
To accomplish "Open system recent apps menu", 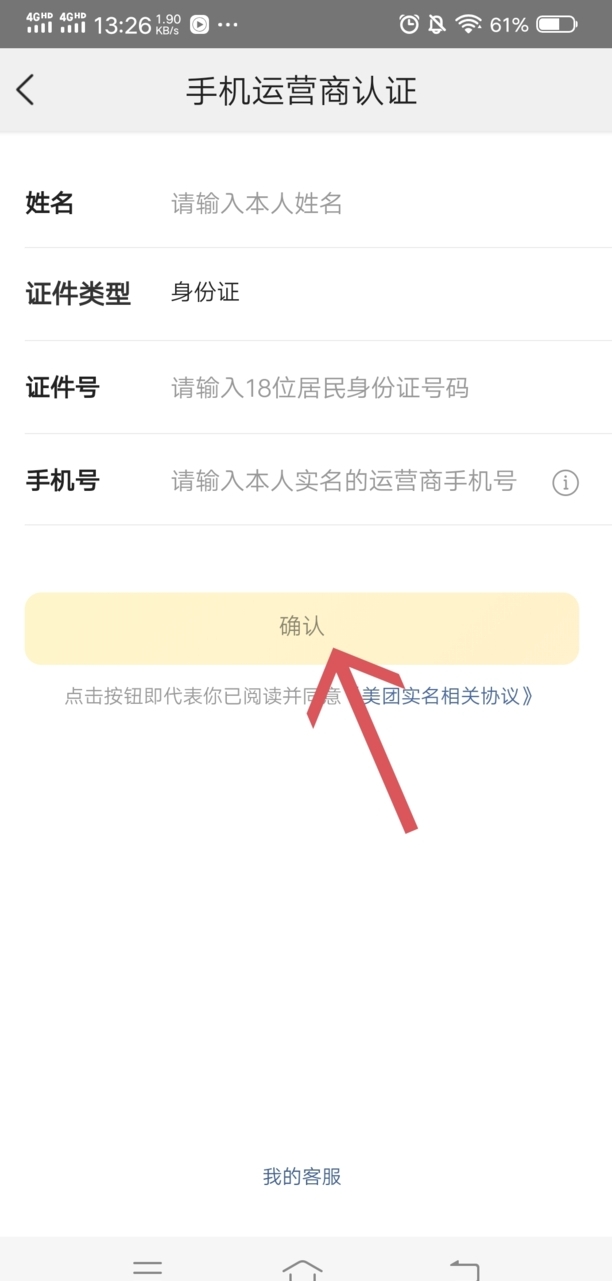I will [x=148, y=1268].
